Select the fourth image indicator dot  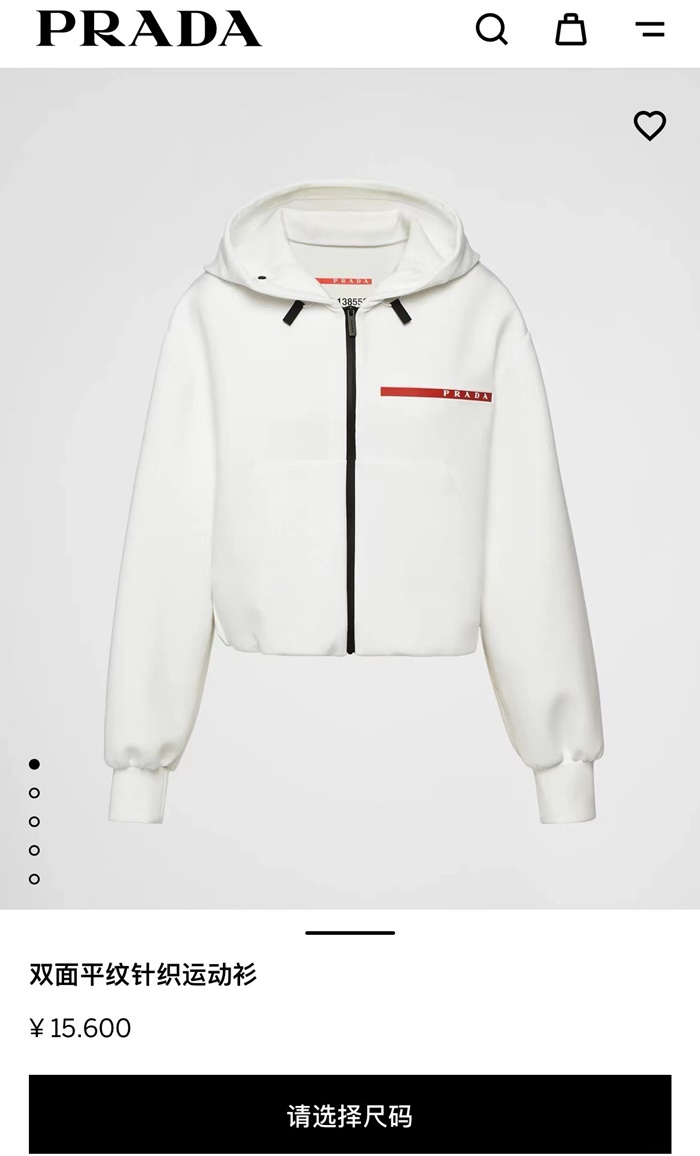coord(35,850)
